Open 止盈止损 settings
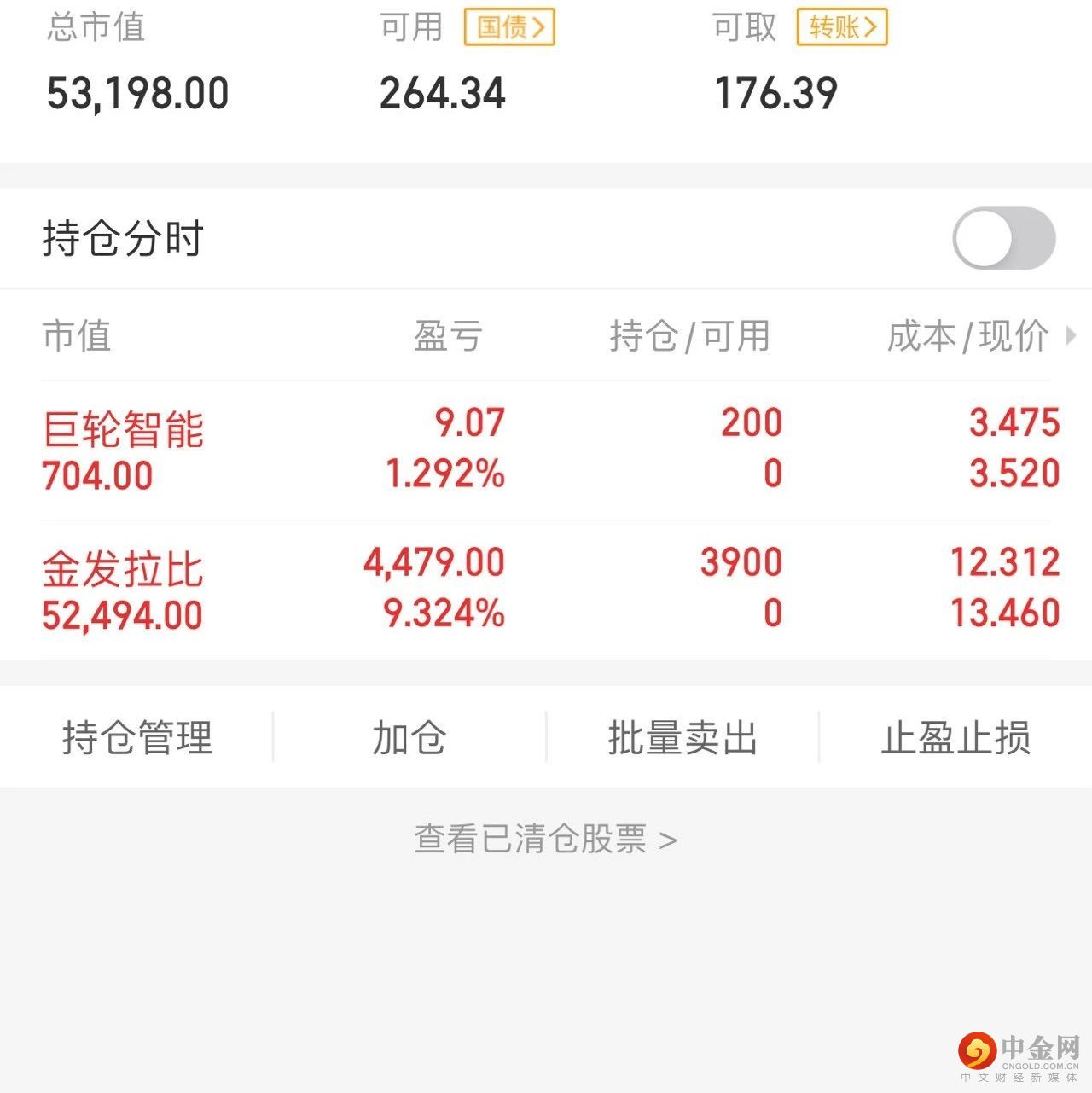Image resolution: width=1092 pixels, height=1093 pixels. (955, 737)
